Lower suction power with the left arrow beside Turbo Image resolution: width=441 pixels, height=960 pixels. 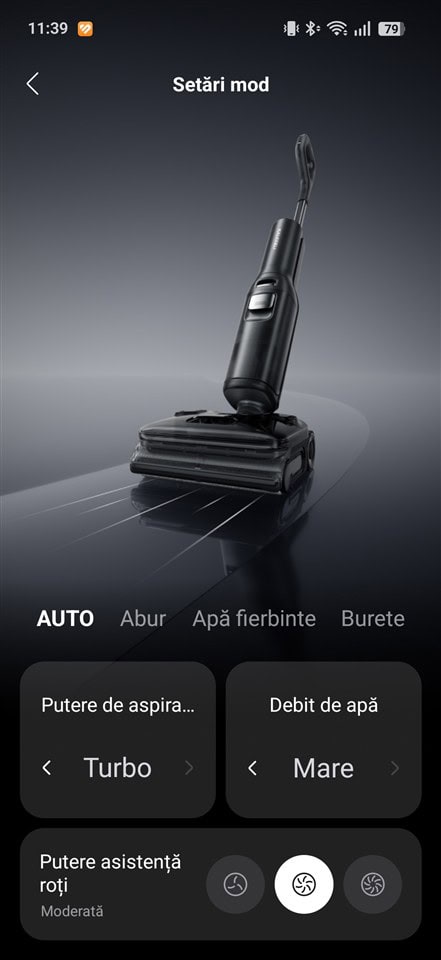pyautogui.click(x=47, y=768)
